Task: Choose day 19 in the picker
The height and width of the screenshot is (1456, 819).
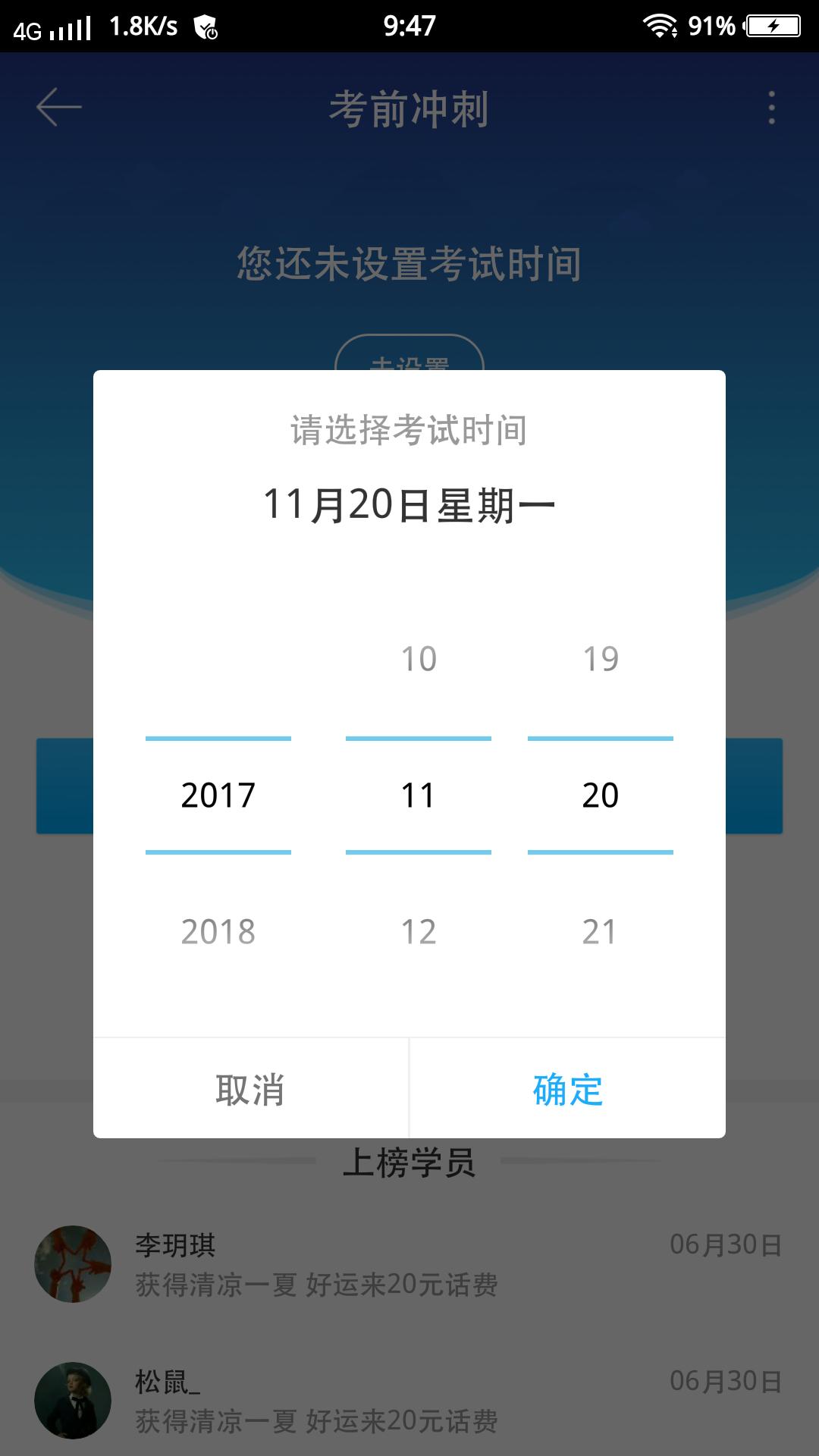Action: click(x=601, y=658)
